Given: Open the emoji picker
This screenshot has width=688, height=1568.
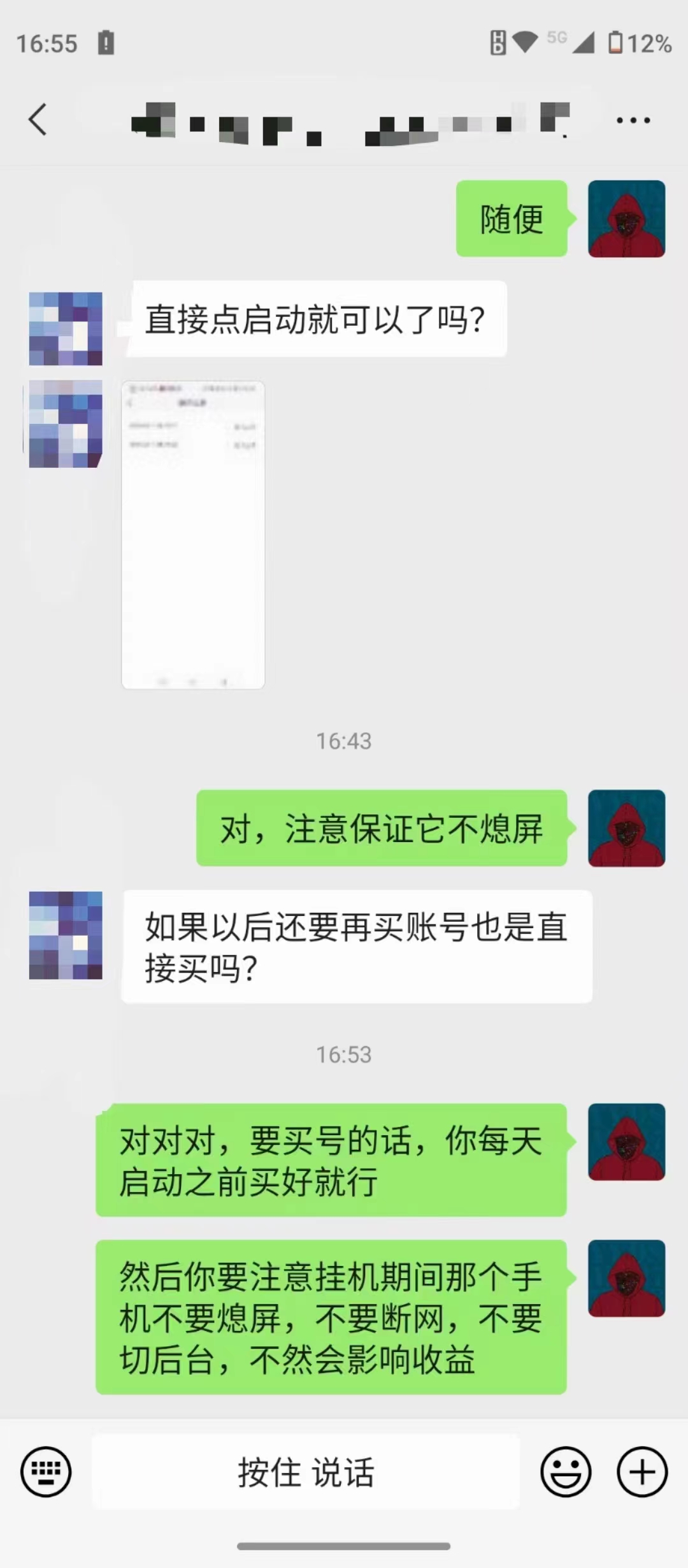Looking at the screenshot, I should [x=566, y=1472].
